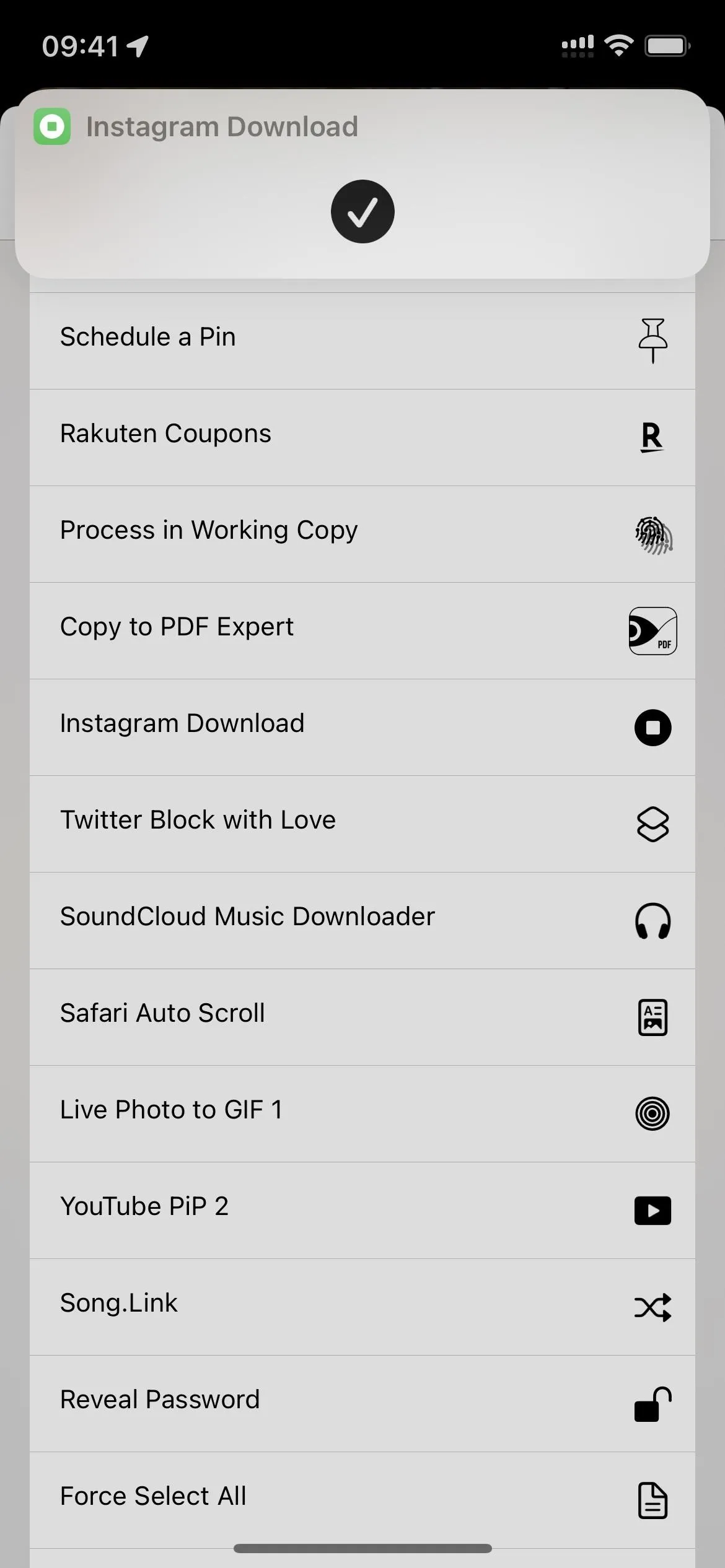
Task: Start the Safari Auto Scroll shortcut
Action: [362, 1017]
